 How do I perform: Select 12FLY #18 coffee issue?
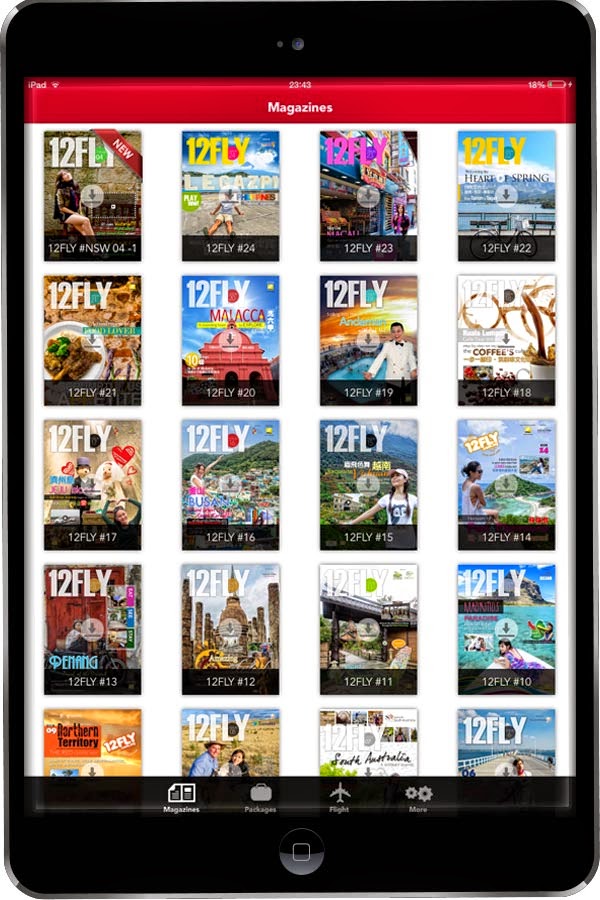(506, 340)
